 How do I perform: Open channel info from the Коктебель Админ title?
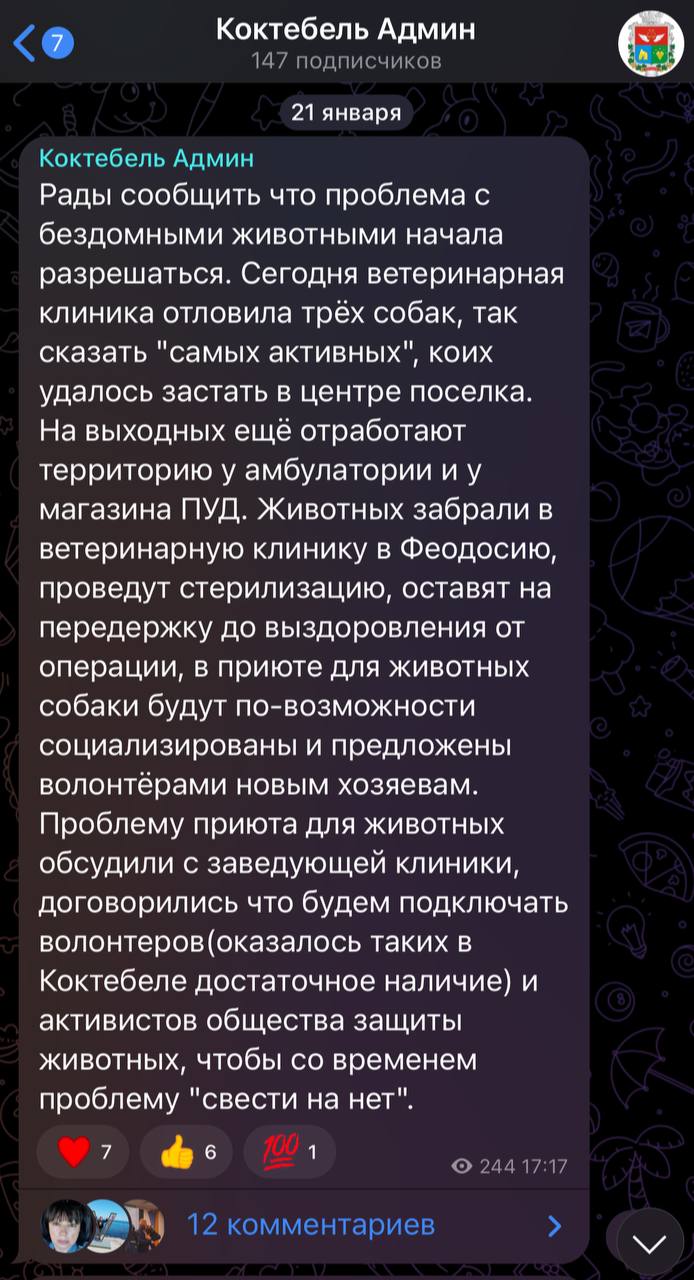(x=346, y=30)
